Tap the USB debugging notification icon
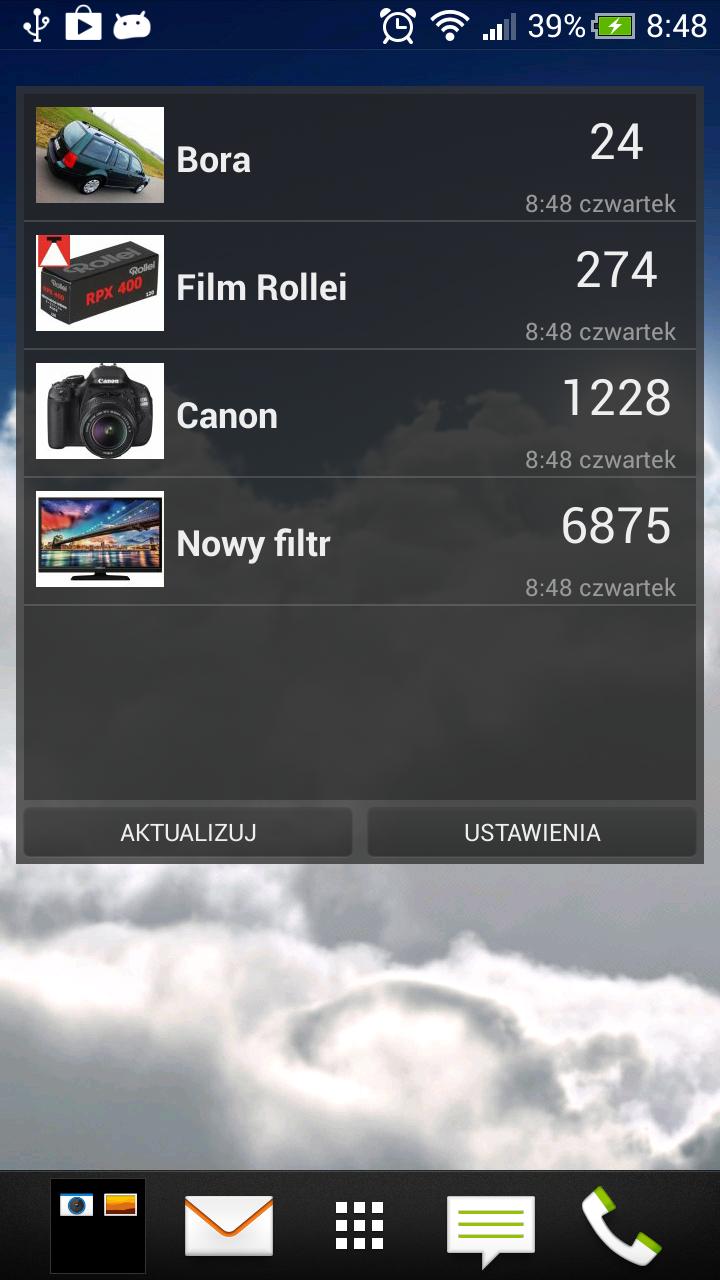This screenshot has width=720, height=1280. tap(36, 24)
